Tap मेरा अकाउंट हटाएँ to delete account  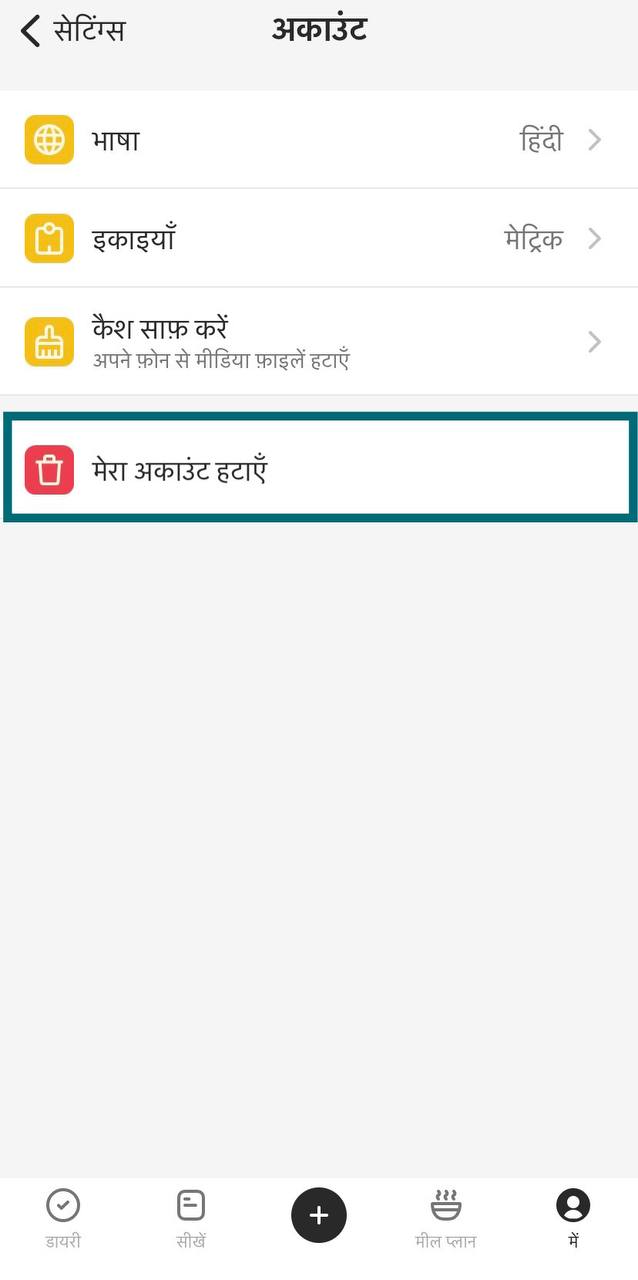(x=318, y=470)
